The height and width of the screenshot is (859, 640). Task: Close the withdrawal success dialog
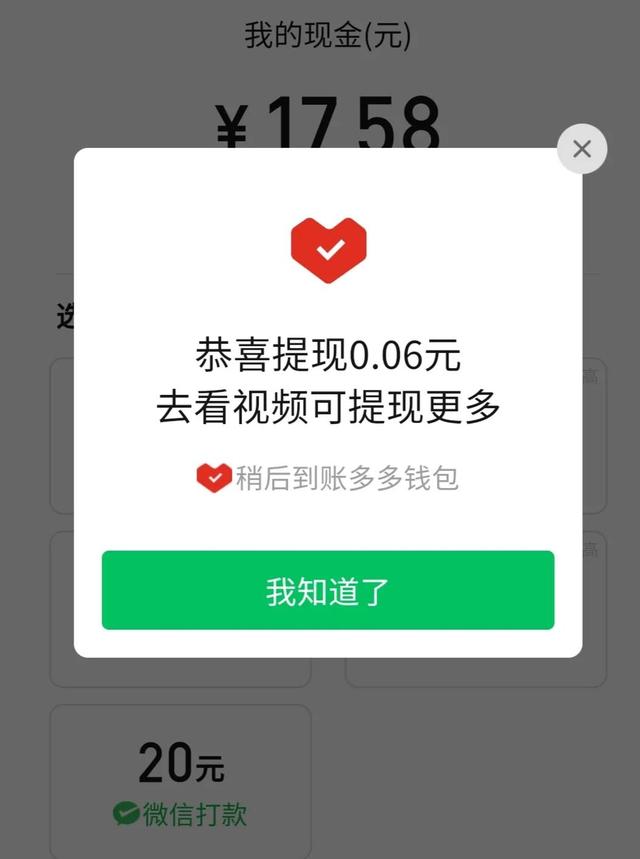(582, 149)
